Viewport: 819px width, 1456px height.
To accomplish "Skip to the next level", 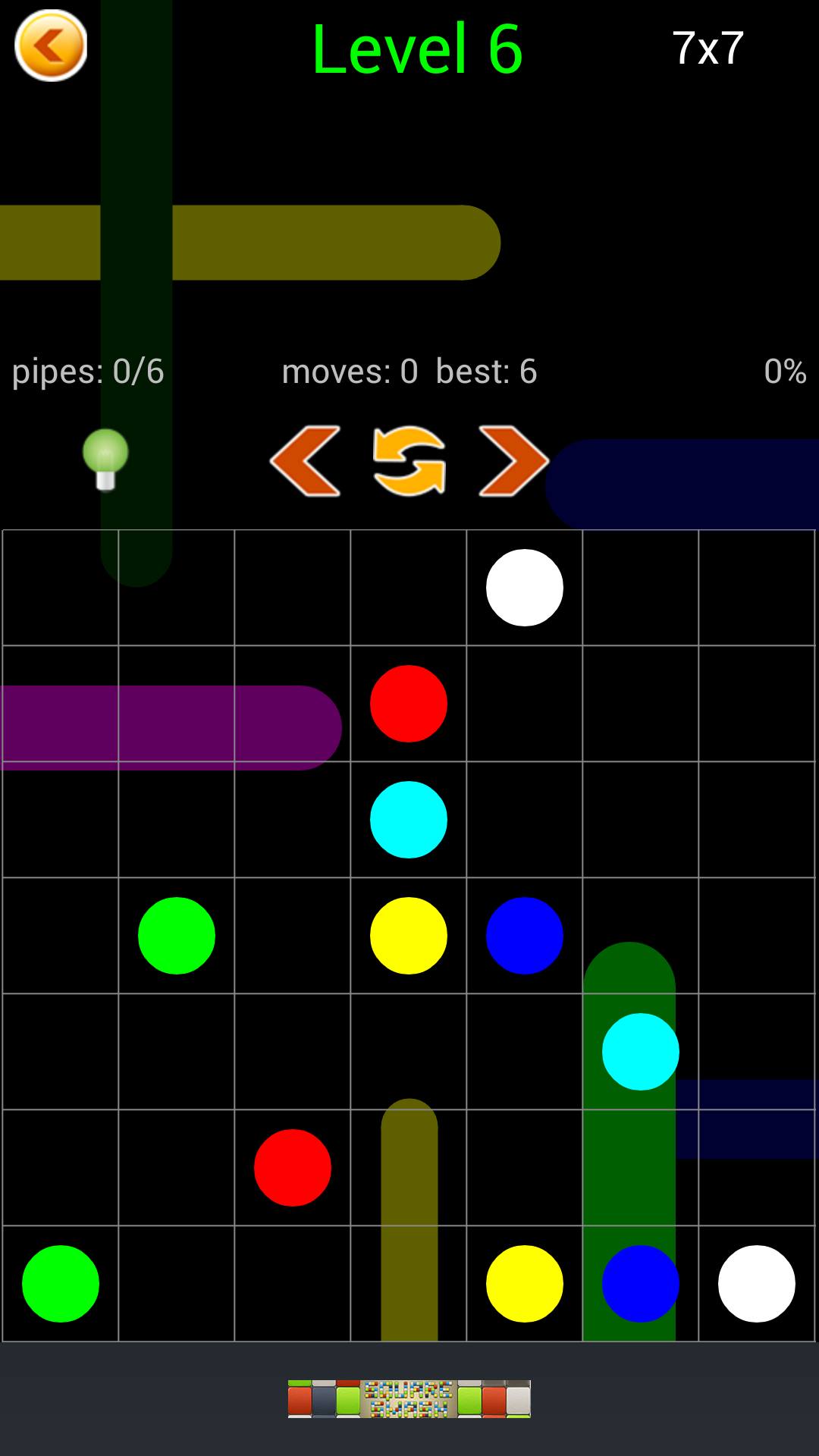I will click(x=513, y=461).
